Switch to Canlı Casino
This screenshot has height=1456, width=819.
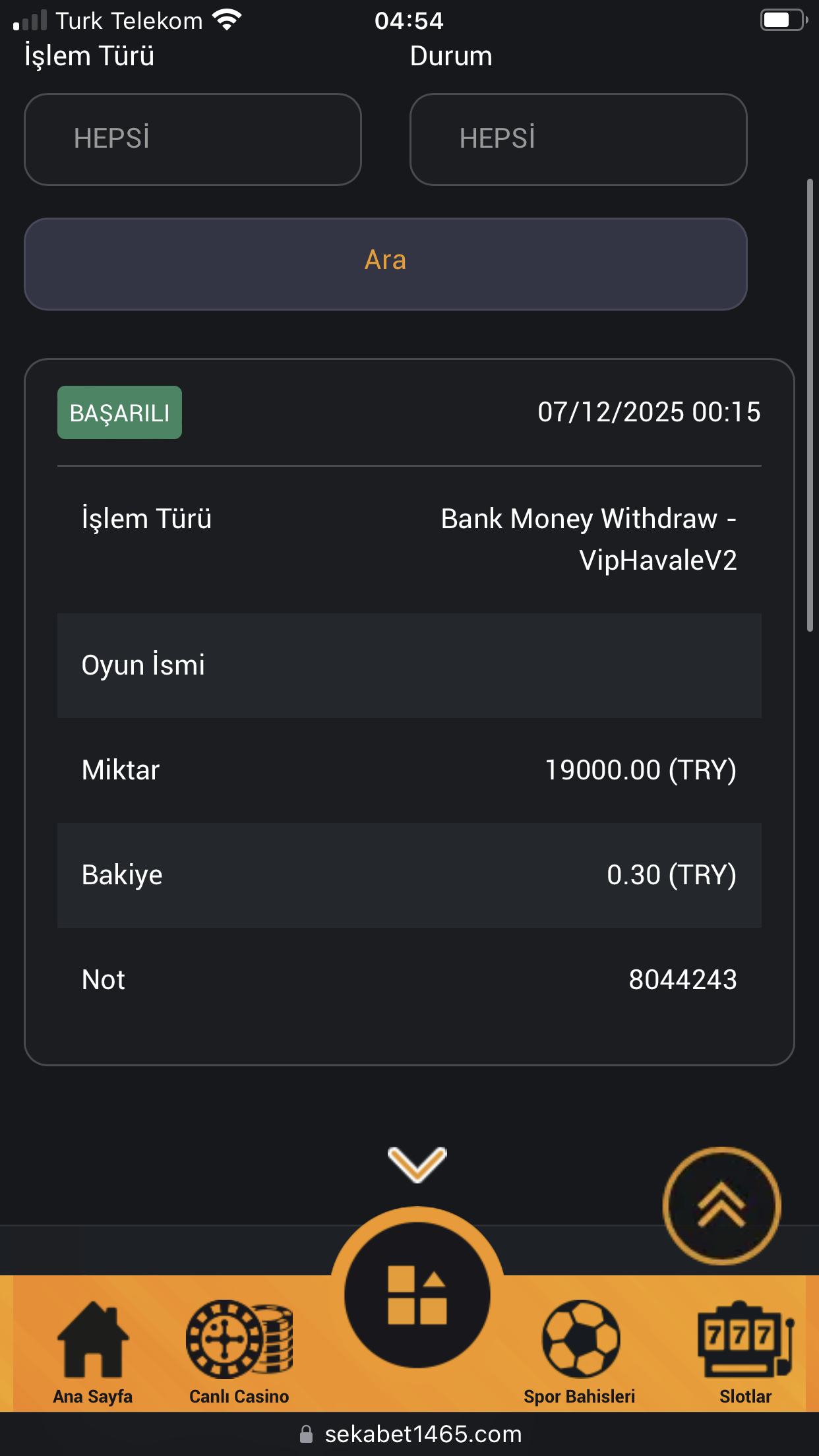pyautogui.click(x=239, y=1353)
